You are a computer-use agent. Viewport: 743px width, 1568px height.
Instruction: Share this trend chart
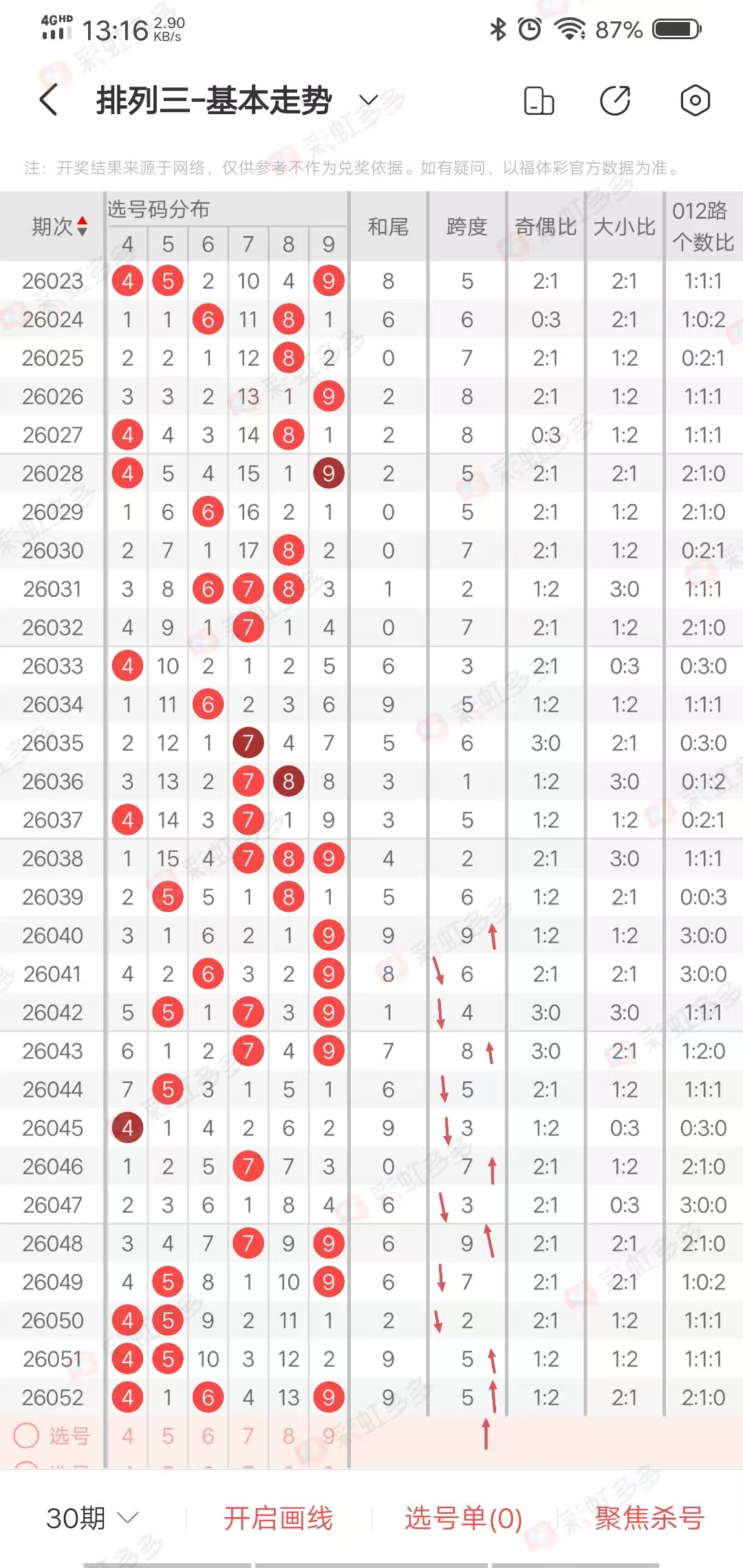(x=615, y=100)
